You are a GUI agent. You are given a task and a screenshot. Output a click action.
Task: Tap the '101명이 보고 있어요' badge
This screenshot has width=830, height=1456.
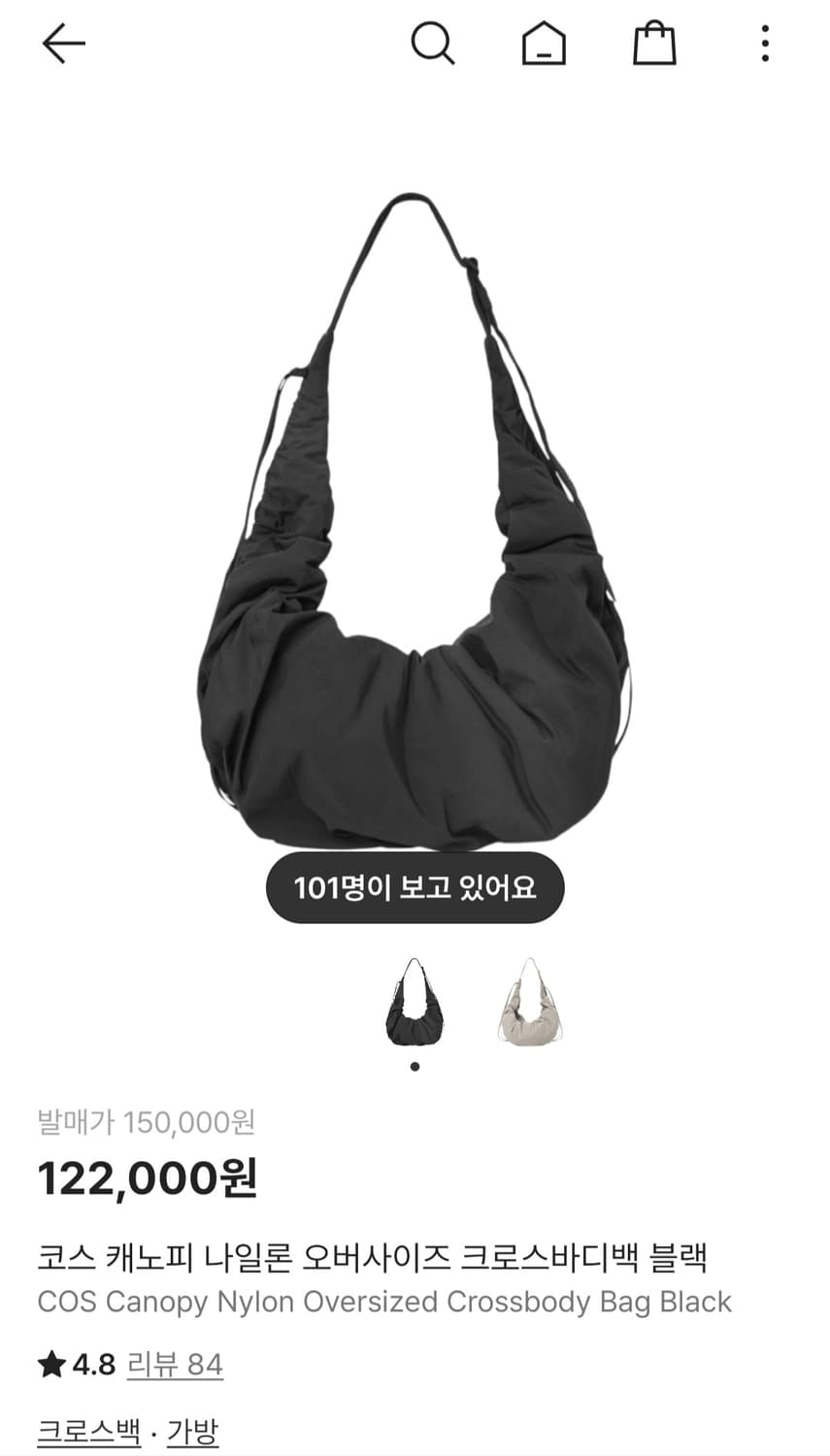(x=415, y=886)
